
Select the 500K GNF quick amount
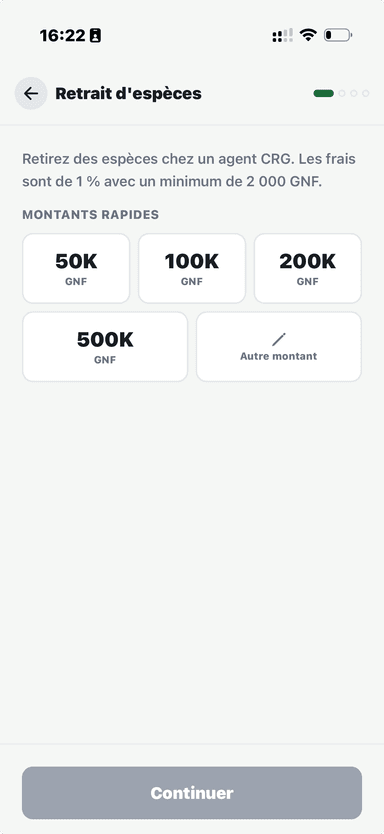click(x=105, y=347)
